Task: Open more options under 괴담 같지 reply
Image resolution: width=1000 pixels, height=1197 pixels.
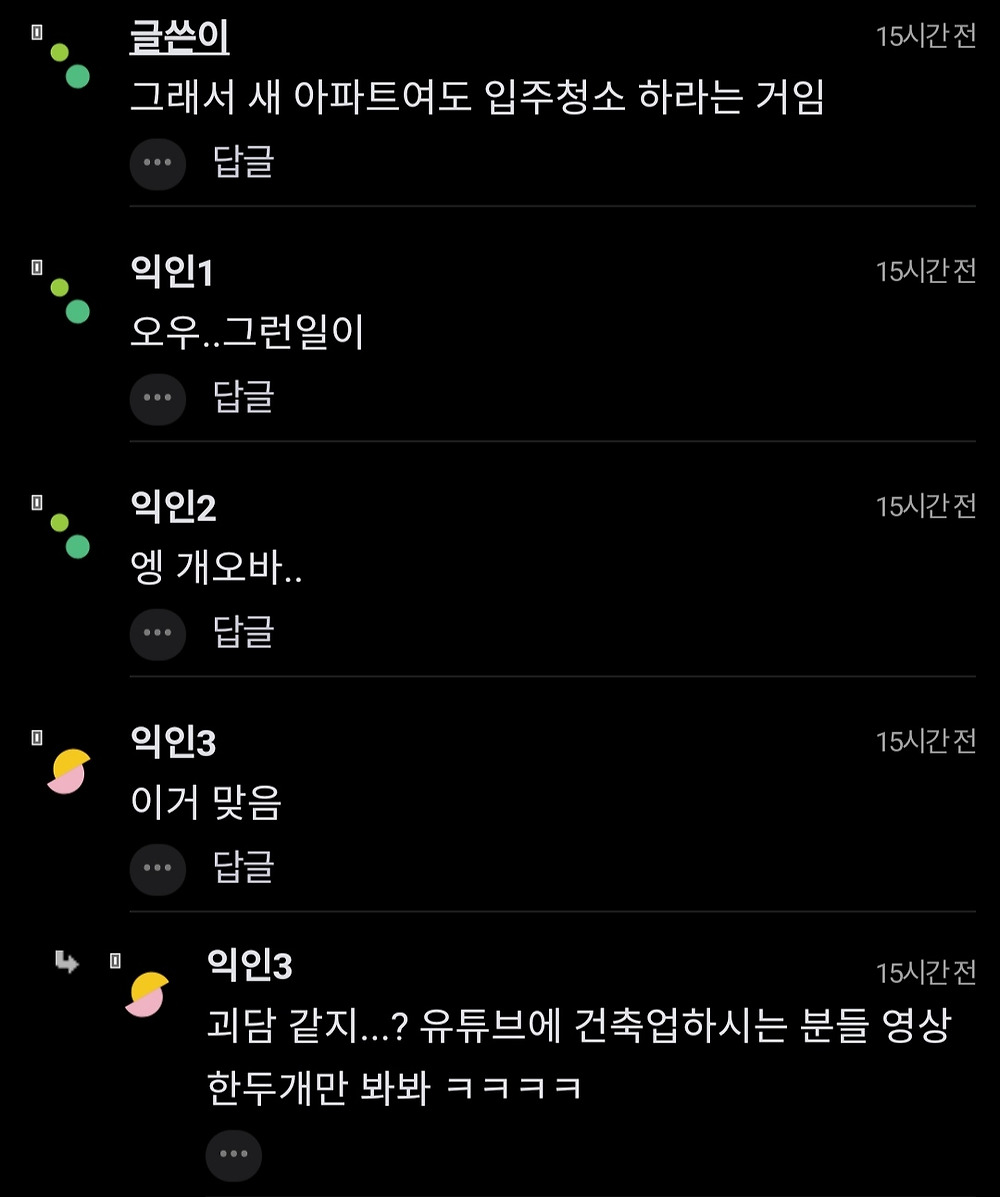Action: [x=234, y=1155]
